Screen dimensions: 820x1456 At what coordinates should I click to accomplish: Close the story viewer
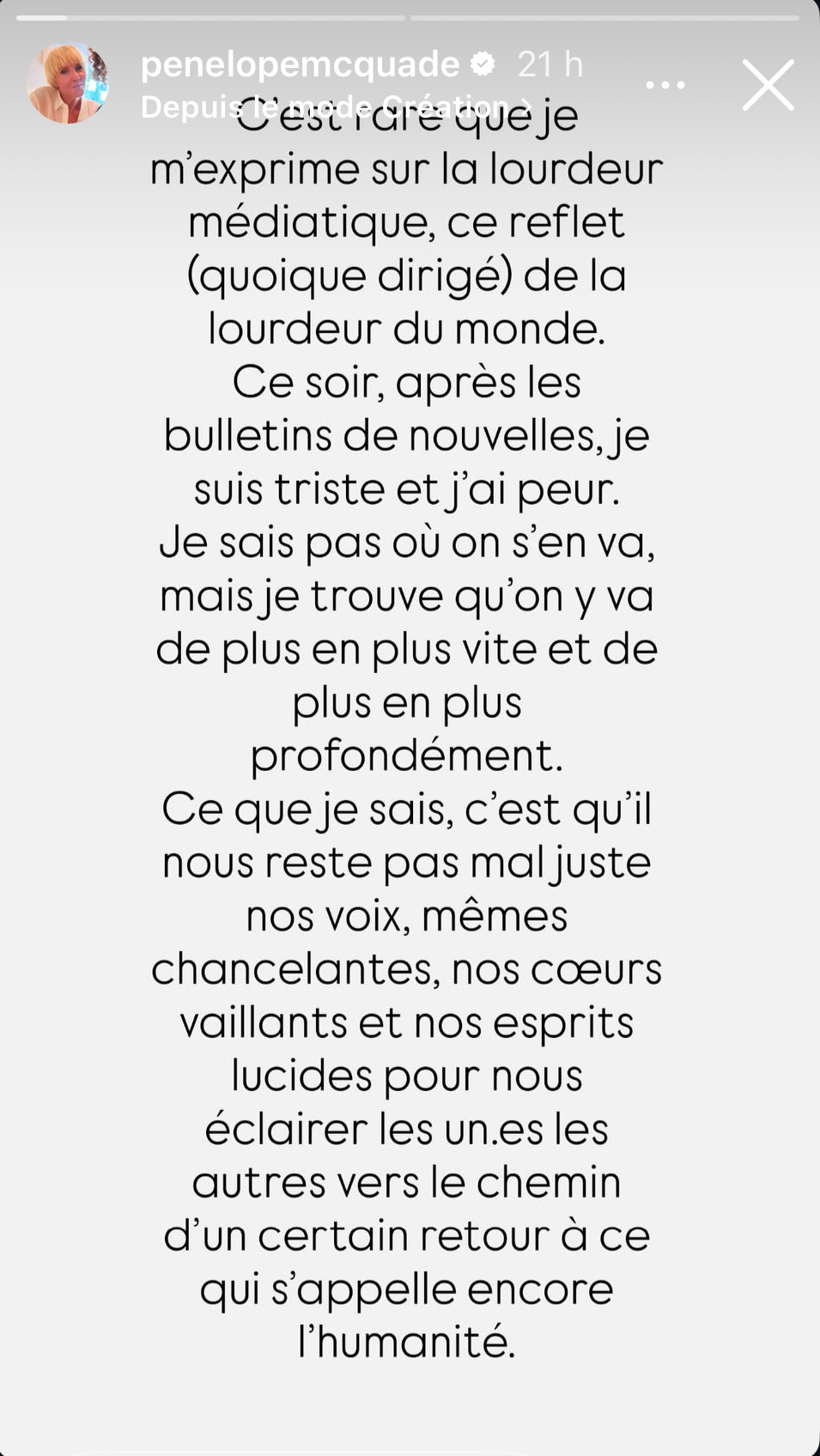click(768, 85)
